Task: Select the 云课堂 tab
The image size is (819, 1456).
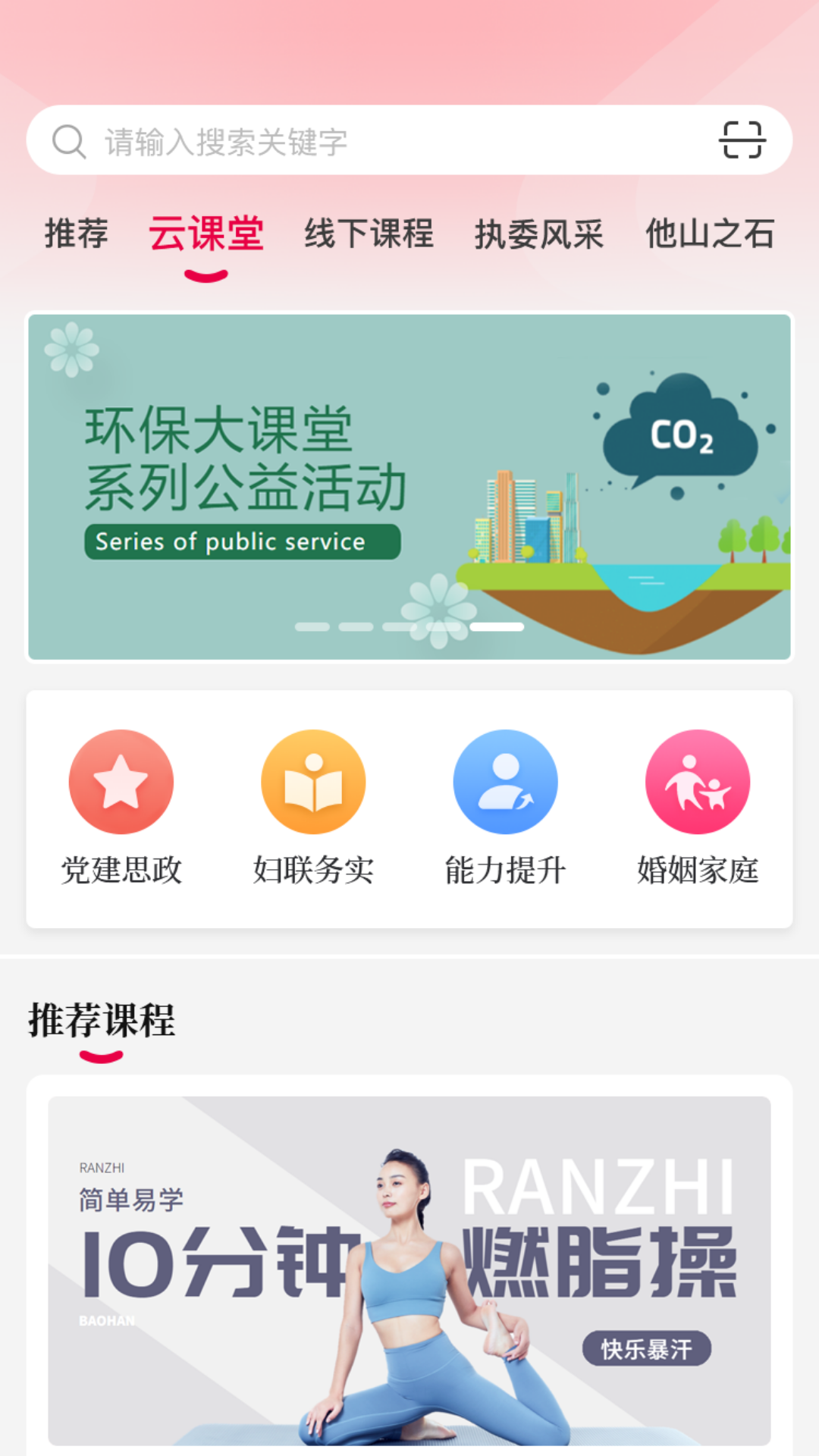Action: pos(206,234)
